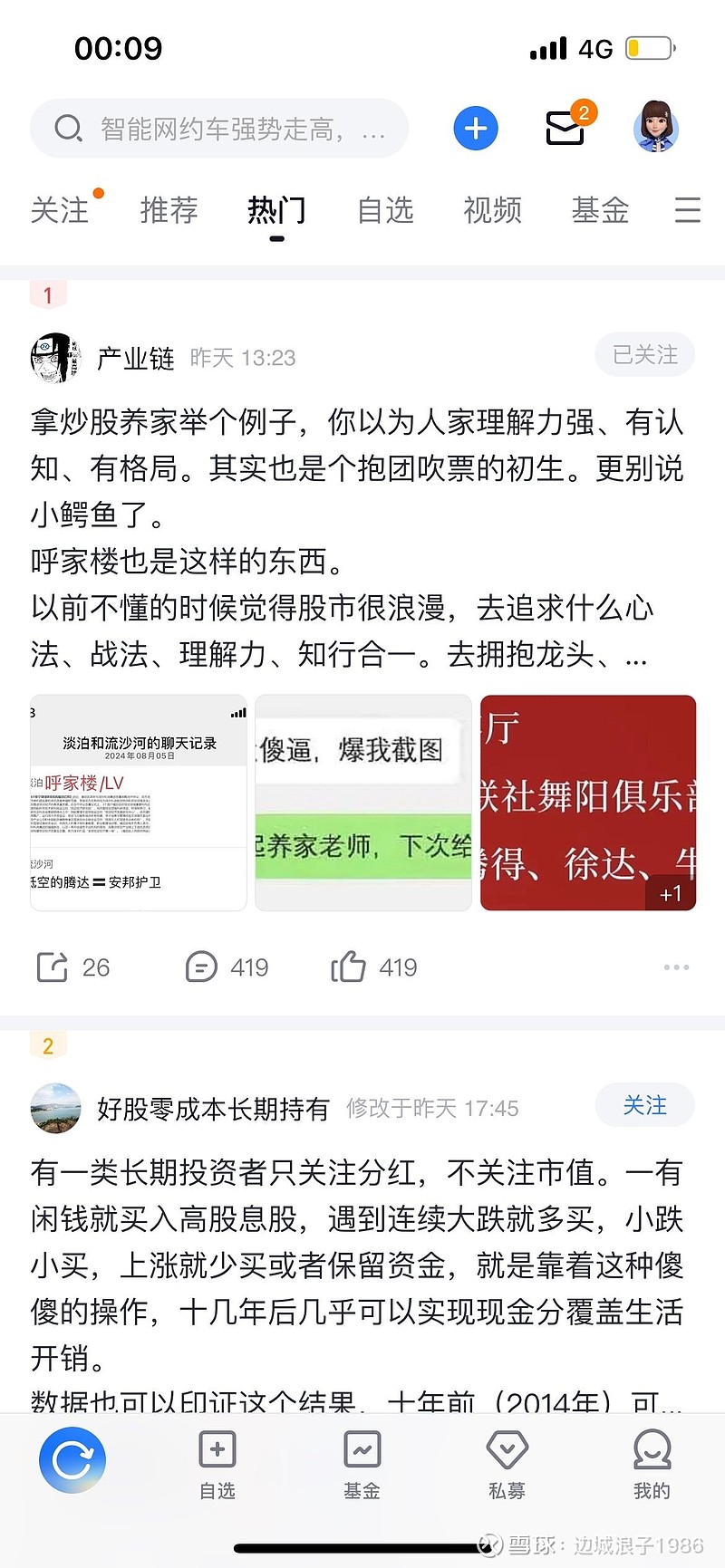Open comments on 产业链's post

point(227,967)
